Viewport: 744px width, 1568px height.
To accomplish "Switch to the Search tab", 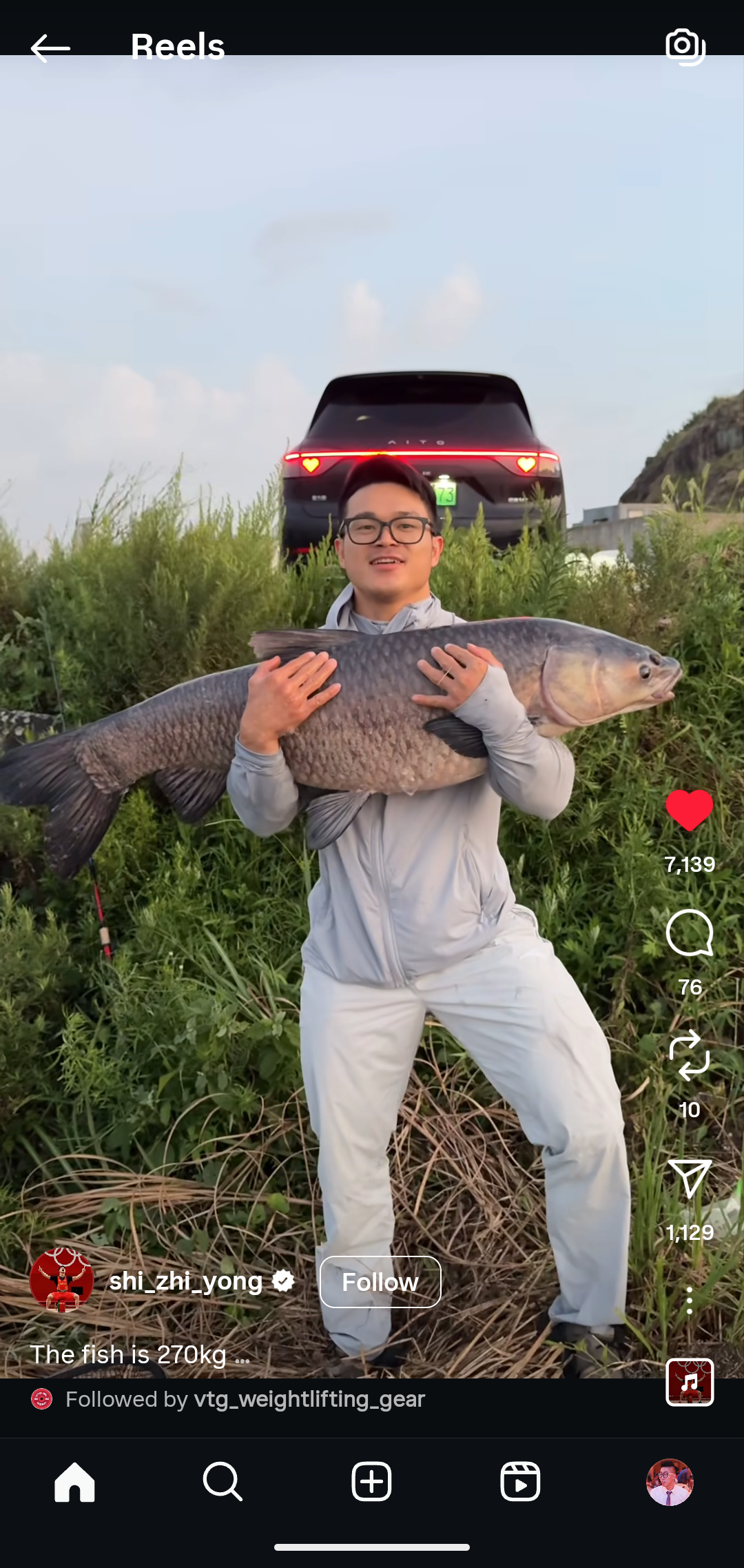I will point(223,1481).
